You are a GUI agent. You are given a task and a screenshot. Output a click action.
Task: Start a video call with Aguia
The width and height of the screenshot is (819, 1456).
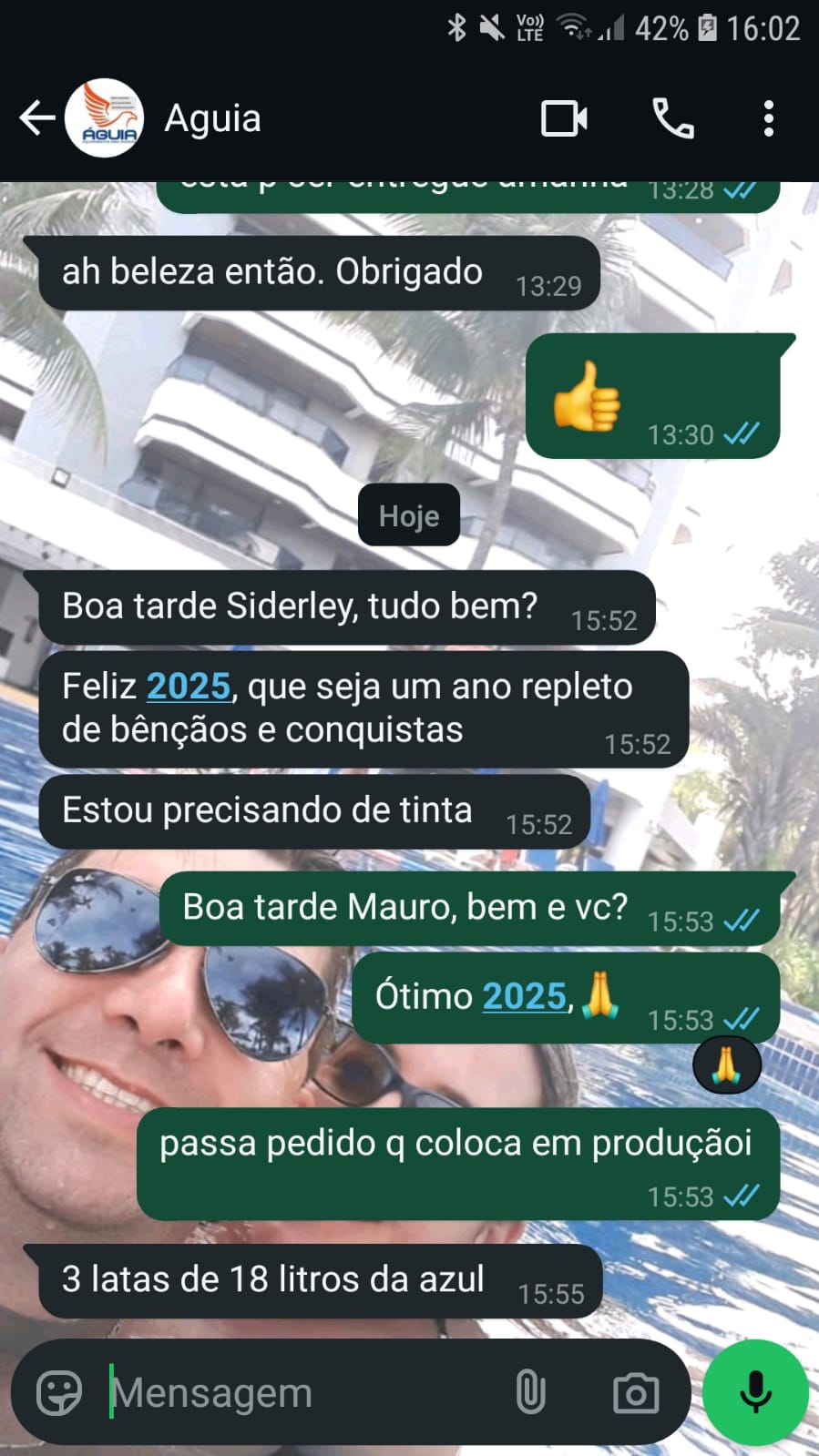(564, 118)
